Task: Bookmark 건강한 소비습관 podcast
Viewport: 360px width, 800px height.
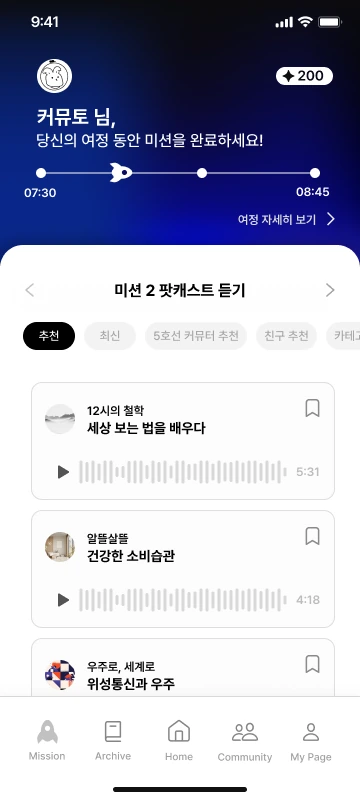Action: coord(312,536)
